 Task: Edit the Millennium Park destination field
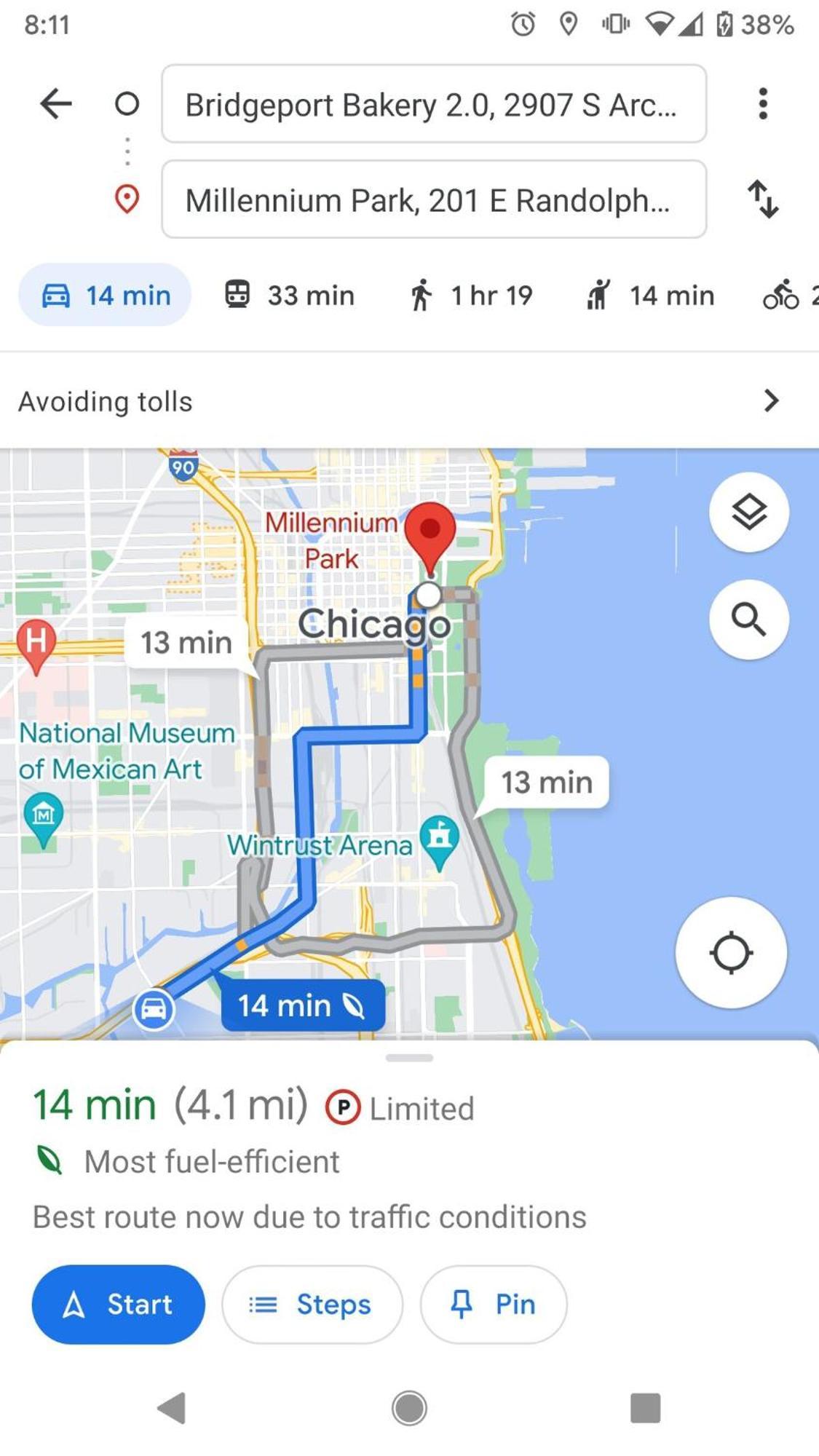click(x=433, y=199)
